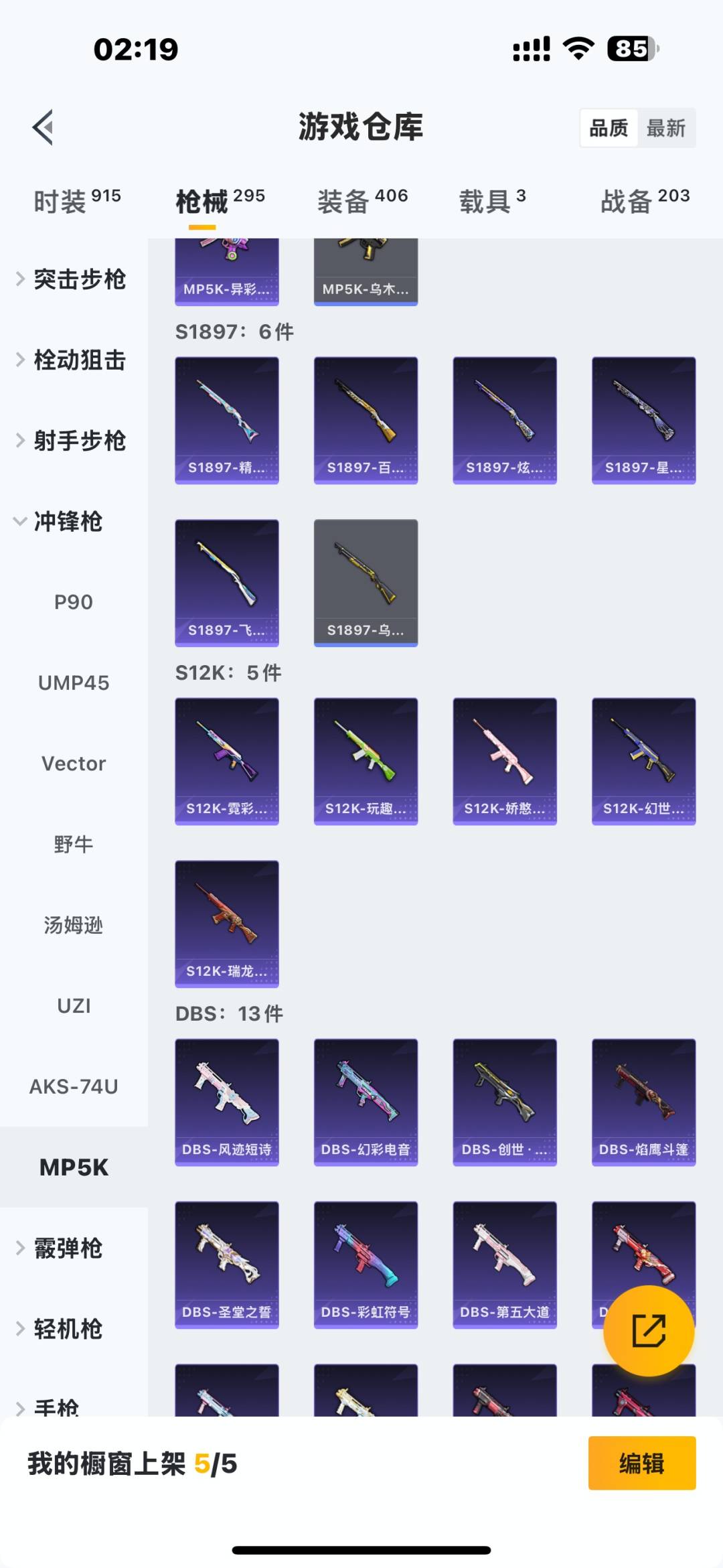Tap the 编辑 button
The image size is (723, 1568).
(641, 1464)
